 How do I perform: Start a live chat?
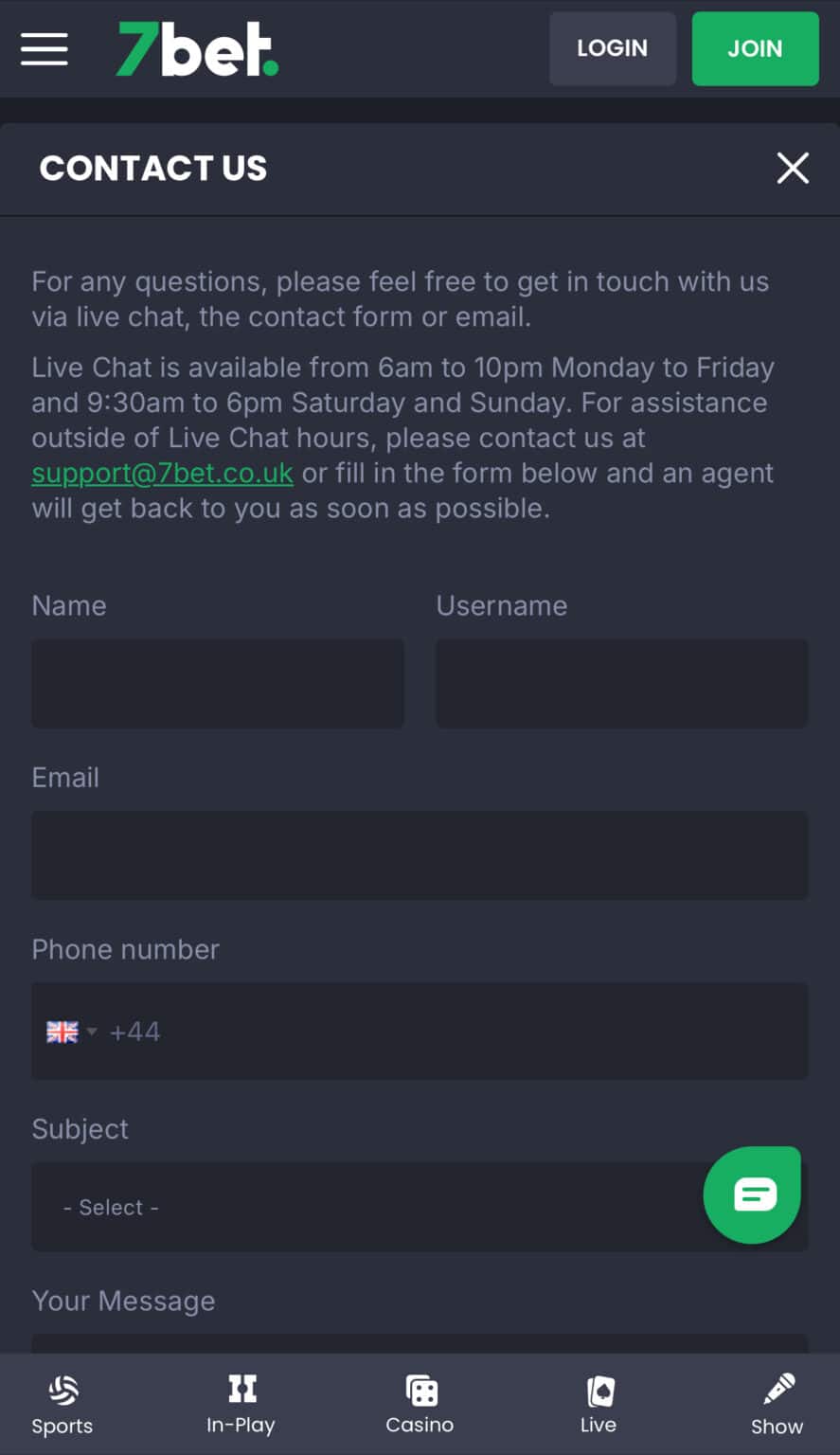coord(753,1195)
